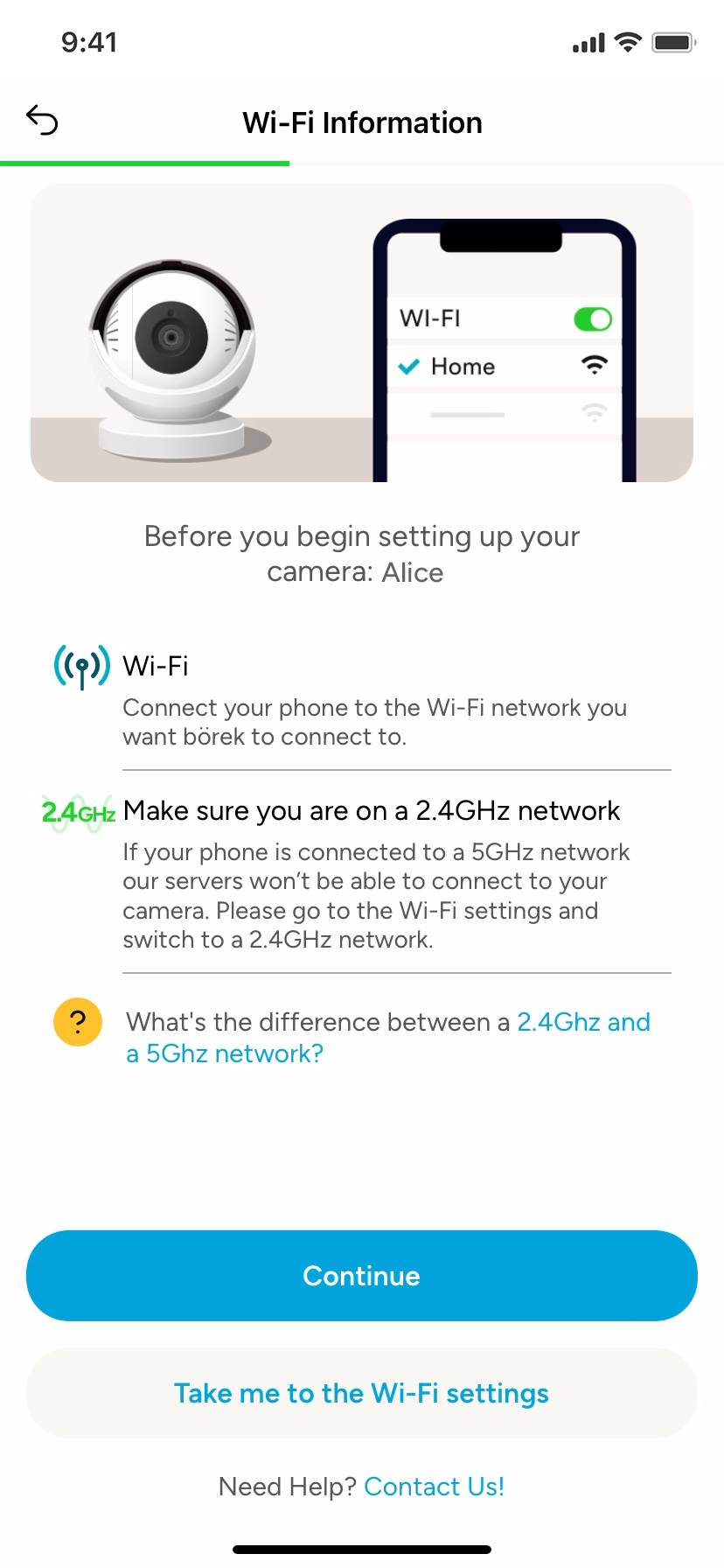This screenshot has height=1568, width=724.
Task: Click the Wi-Fi status bar icon
Action: coord(627,41)
